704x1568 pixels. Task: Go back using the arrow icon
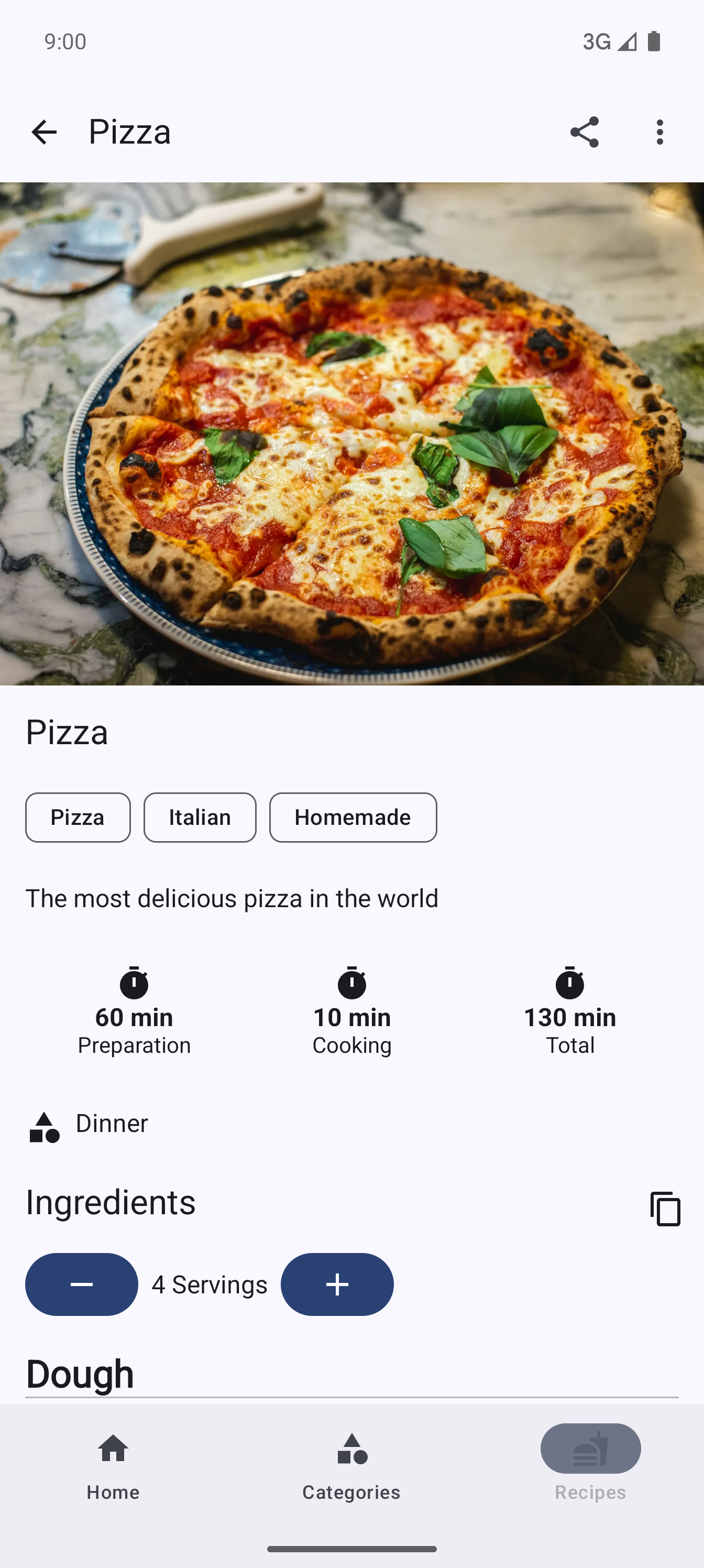(x=44, y=132)
